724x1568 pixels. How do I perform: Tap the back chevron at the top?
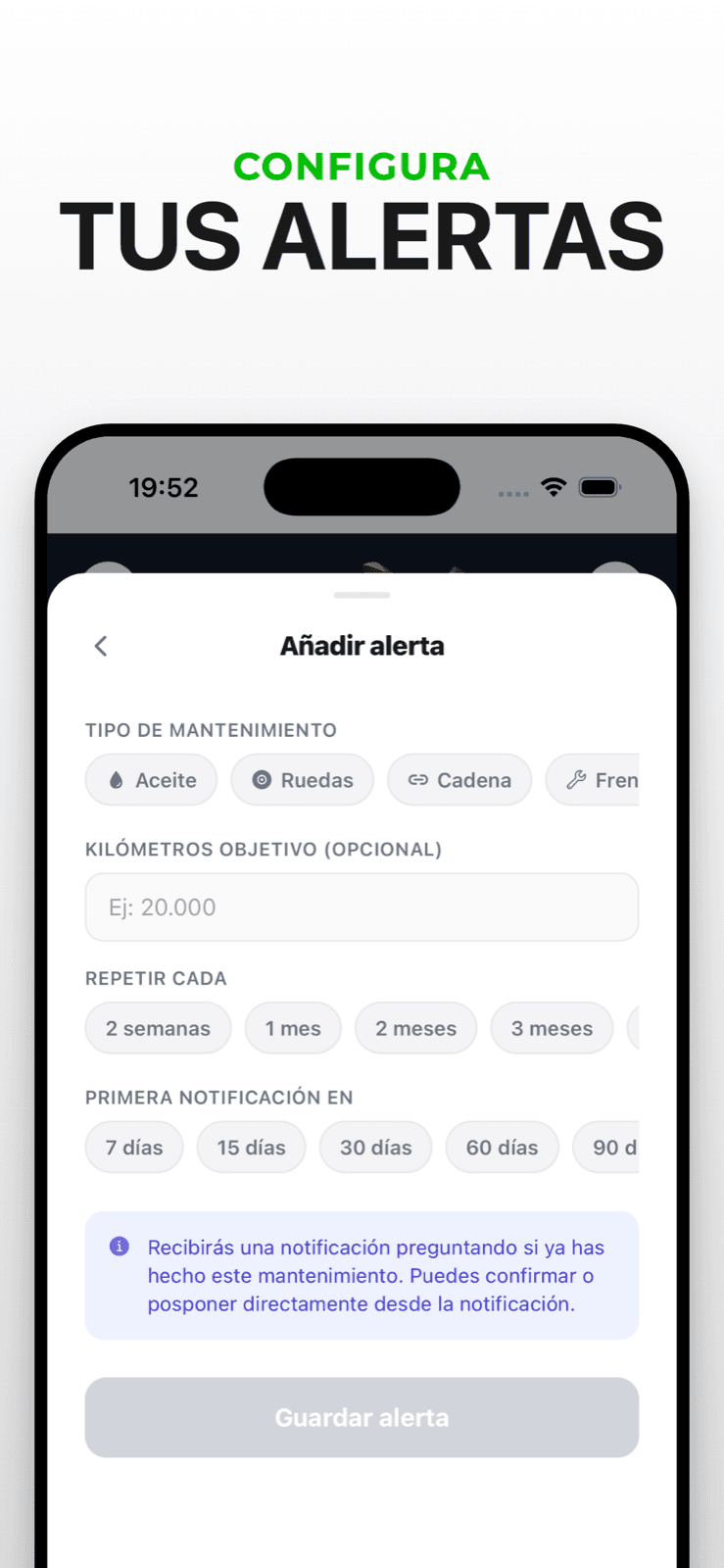101,645
